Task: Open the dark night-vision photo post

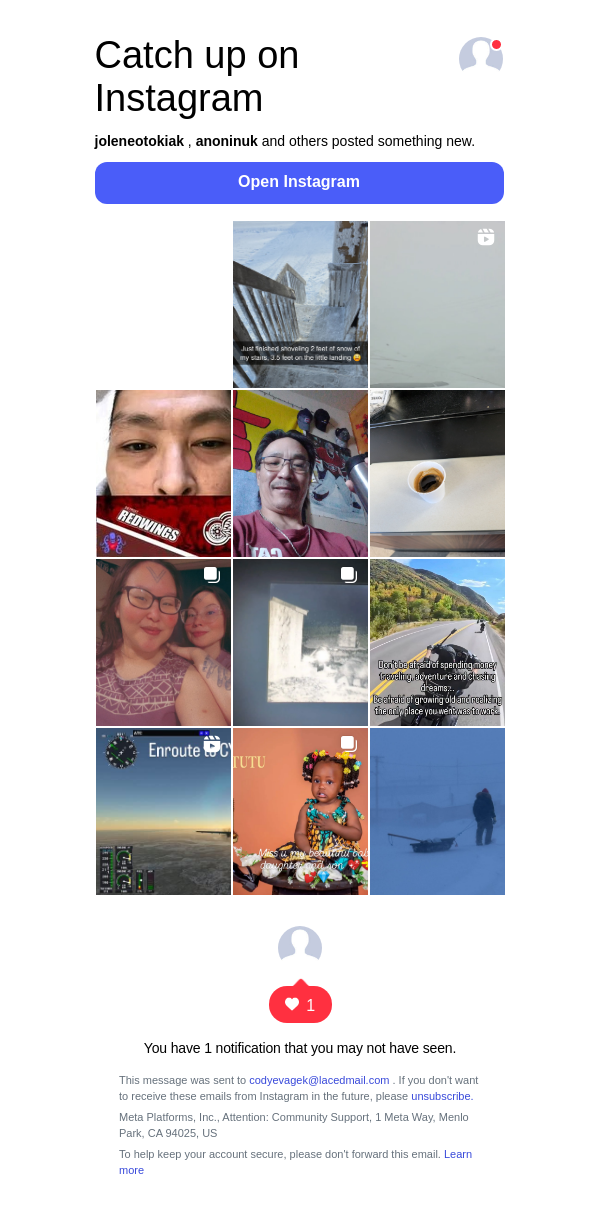Action: pyautogui.click(x=300, y=642)
